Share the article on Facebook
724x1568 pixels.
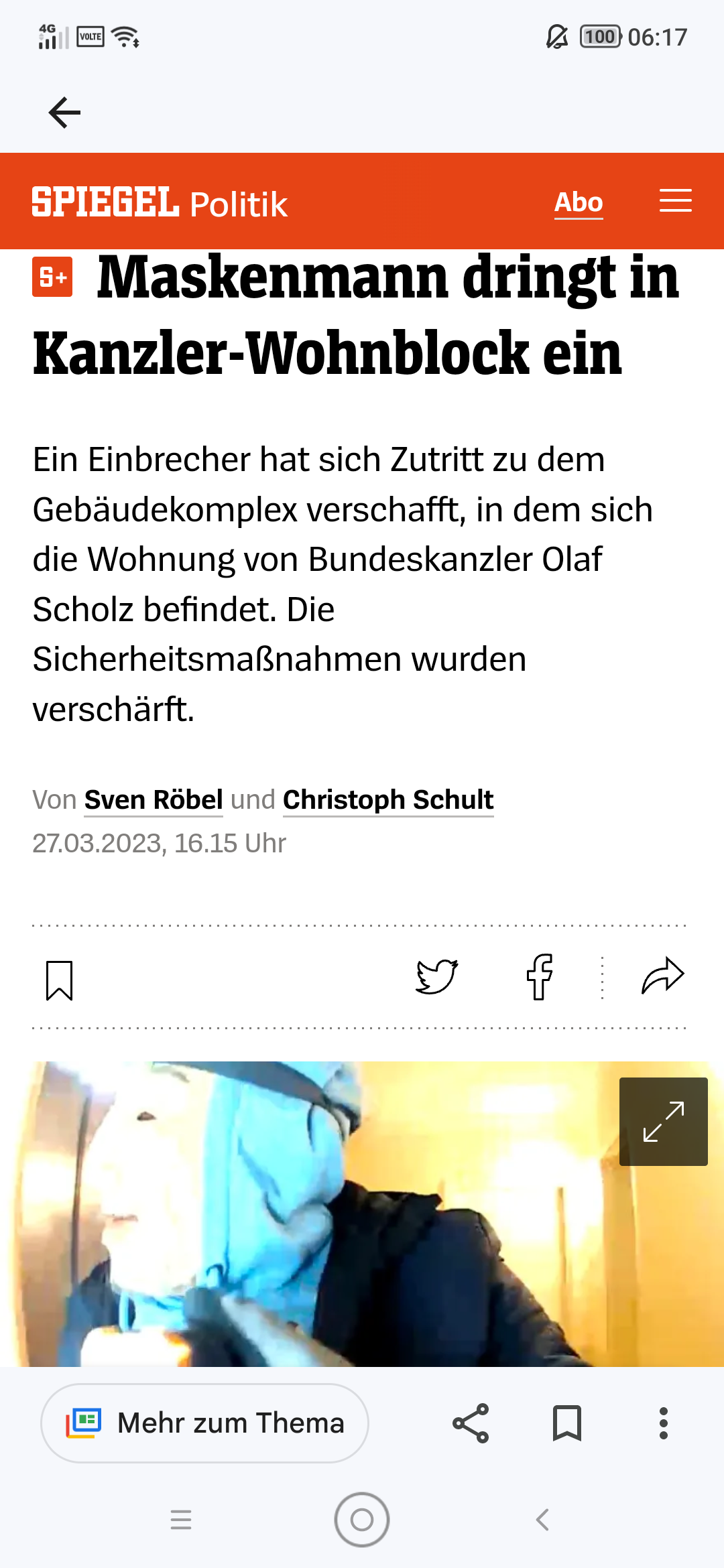540,976
